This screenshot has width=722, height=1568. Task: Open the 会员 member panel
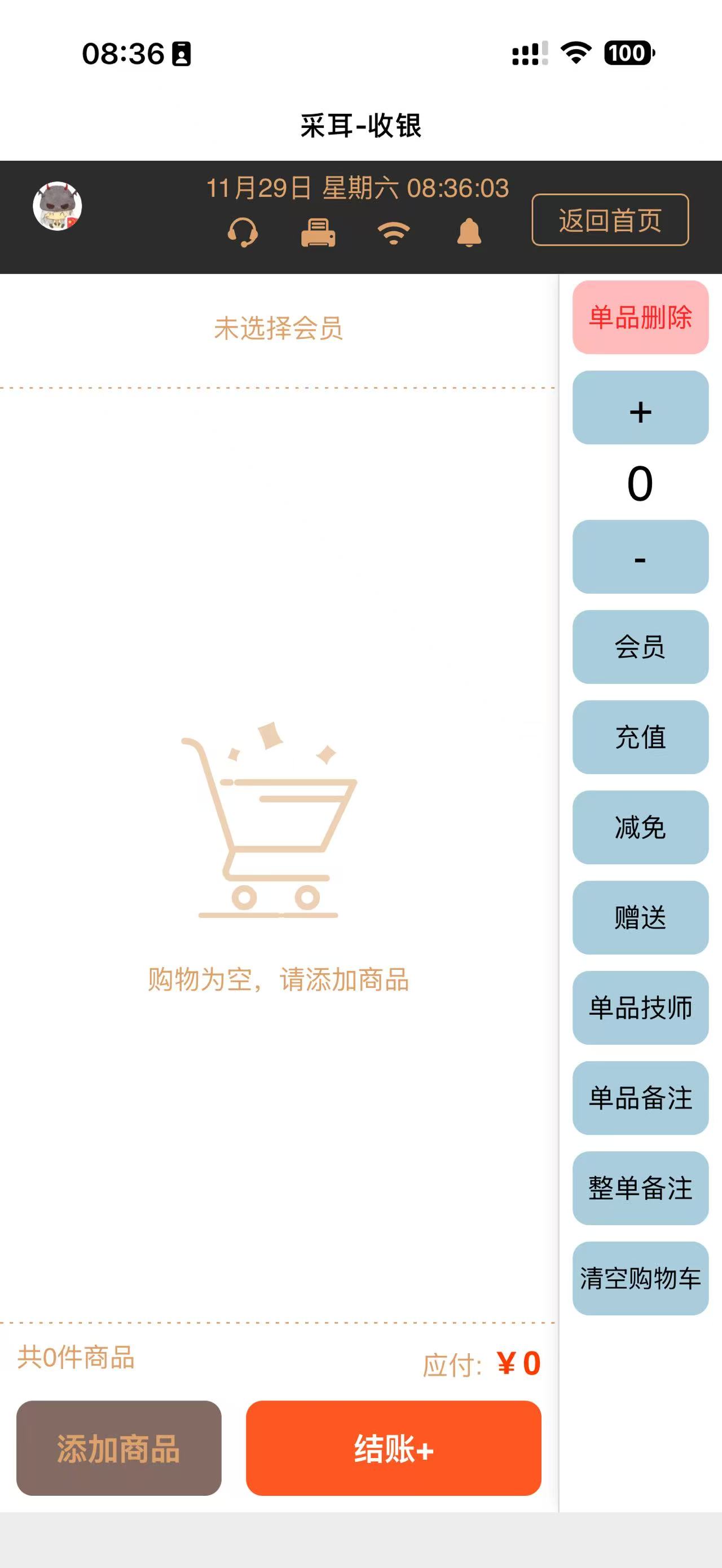coord(640,647)
